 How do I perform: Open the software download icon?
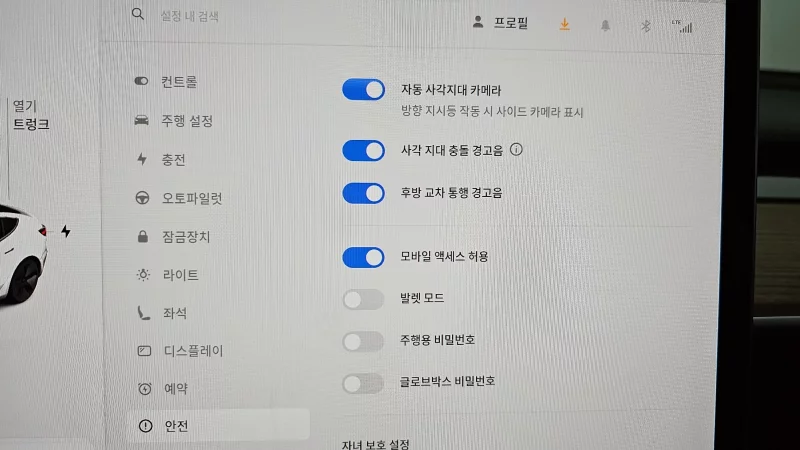click(x=565, y=23)
